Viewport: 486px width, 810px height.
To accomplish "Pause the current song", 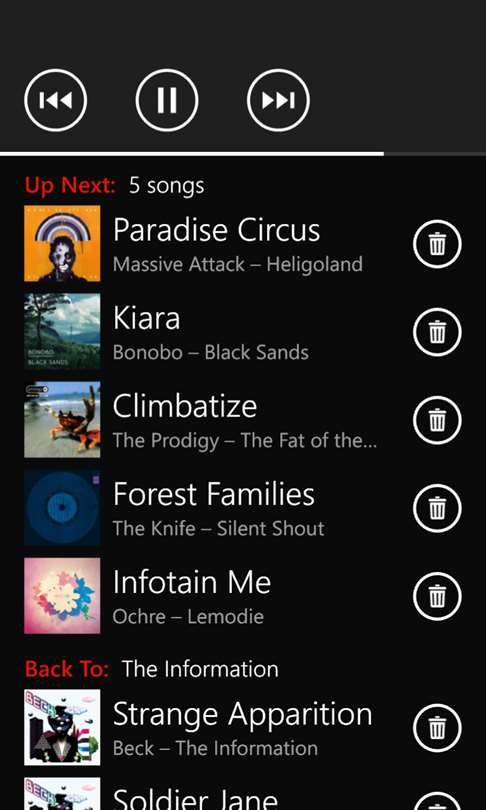I will (167, 100).
